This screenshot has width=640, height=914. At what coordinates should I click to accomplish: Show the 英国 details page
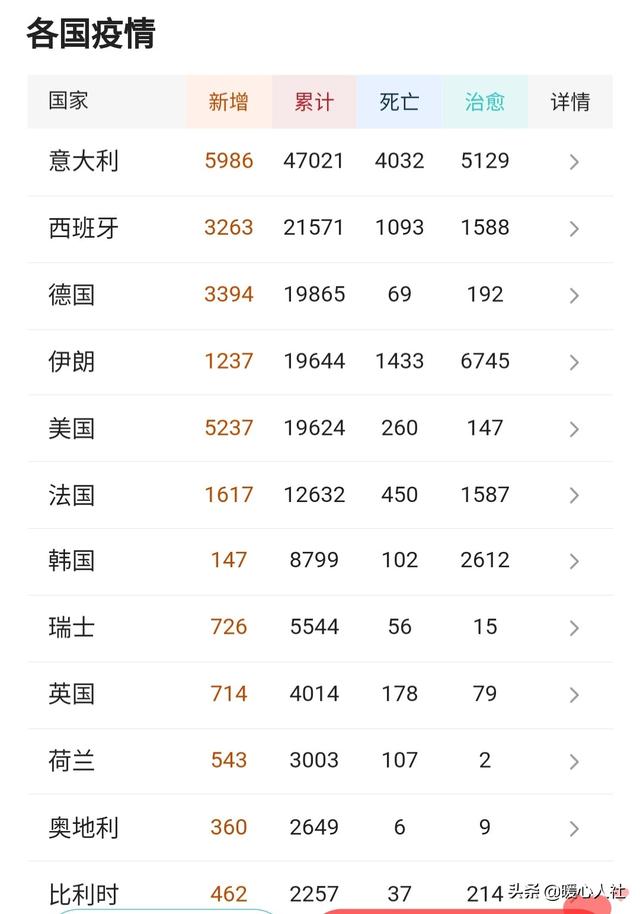point(574,695)
